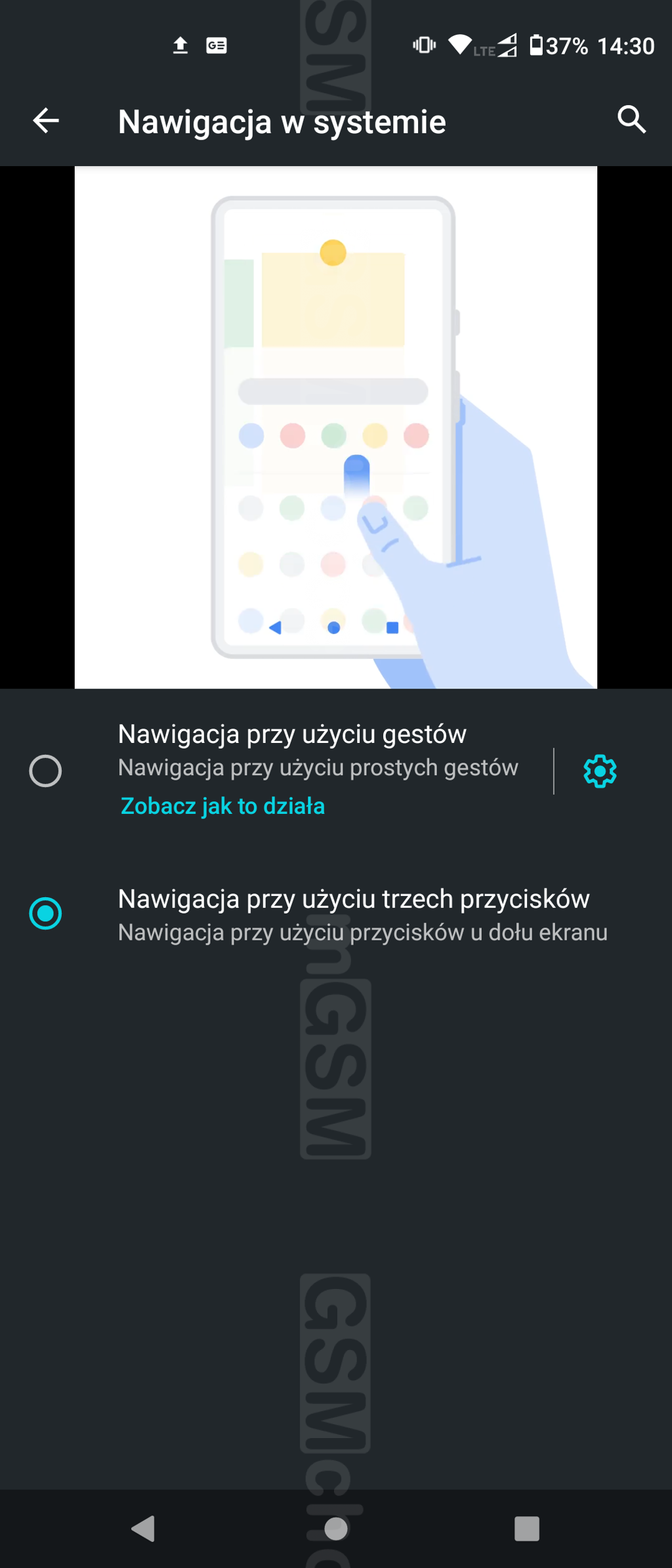
Task: Go back using the app bar arrow
Action: pyautogui.click(x=45, y=121)
